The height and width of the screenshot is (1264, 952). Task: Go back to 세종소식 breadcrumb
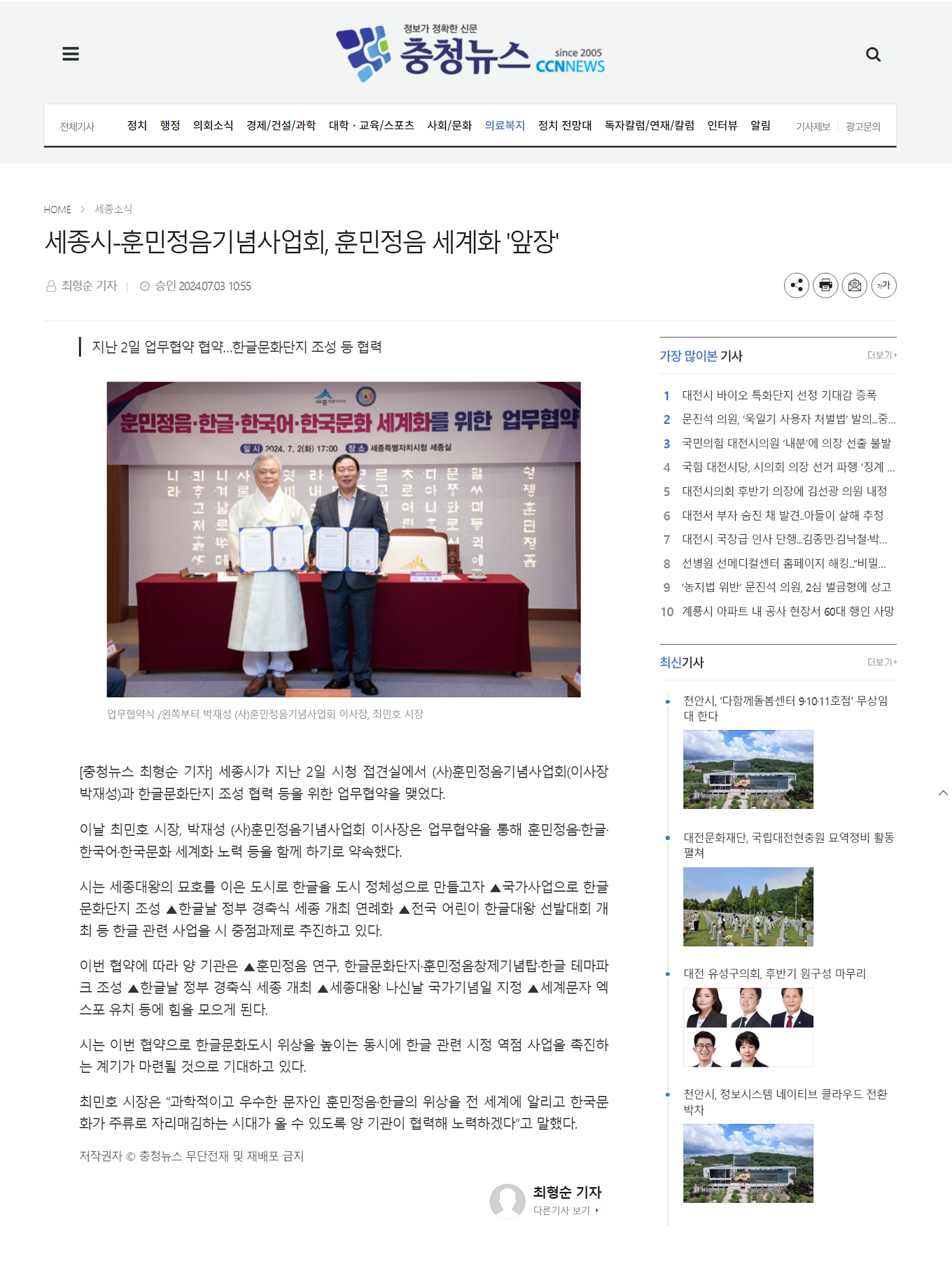point(114,209)
